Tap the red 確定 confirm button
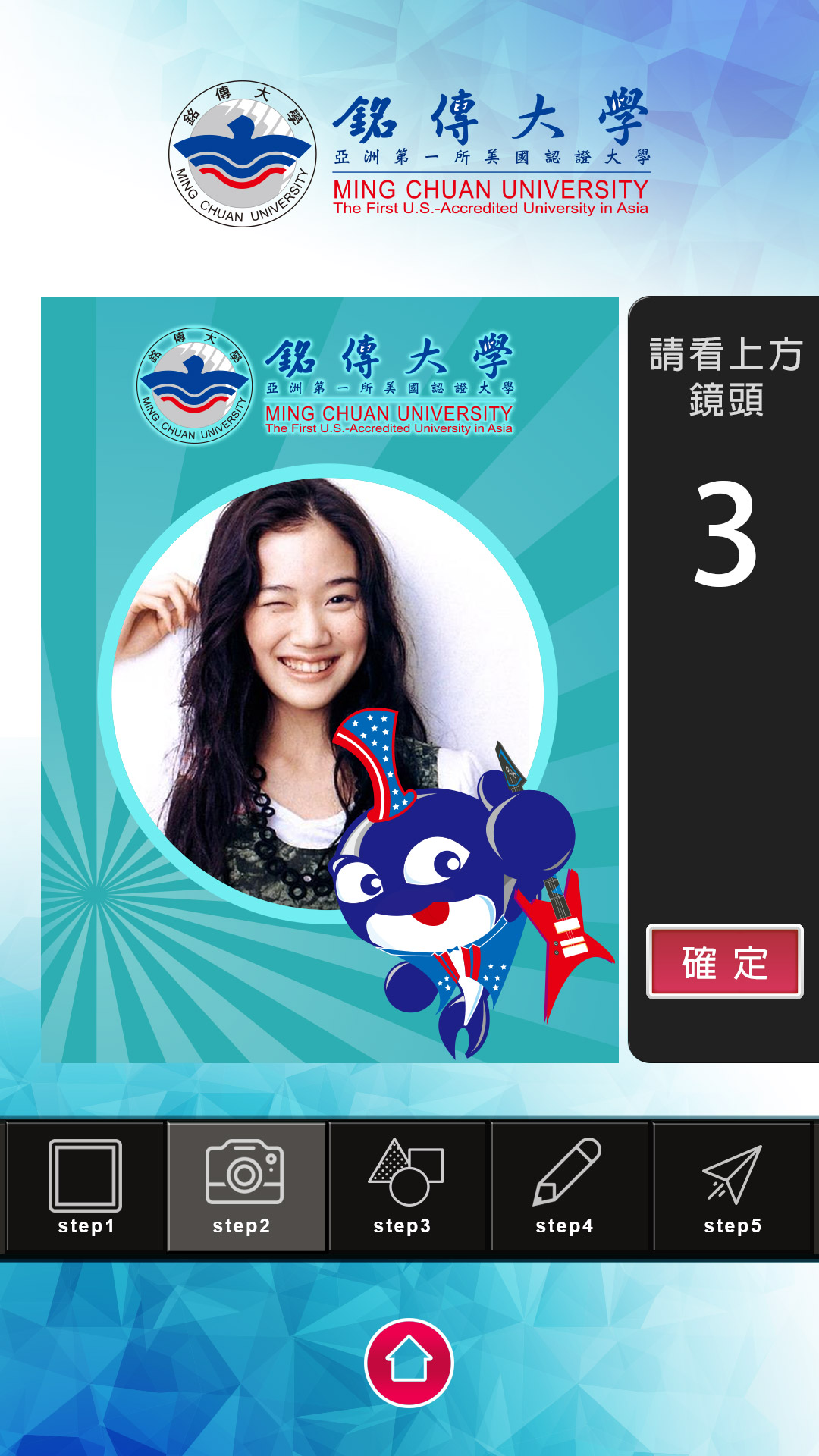Viewport: 819px width, 1456px height. 724,962
